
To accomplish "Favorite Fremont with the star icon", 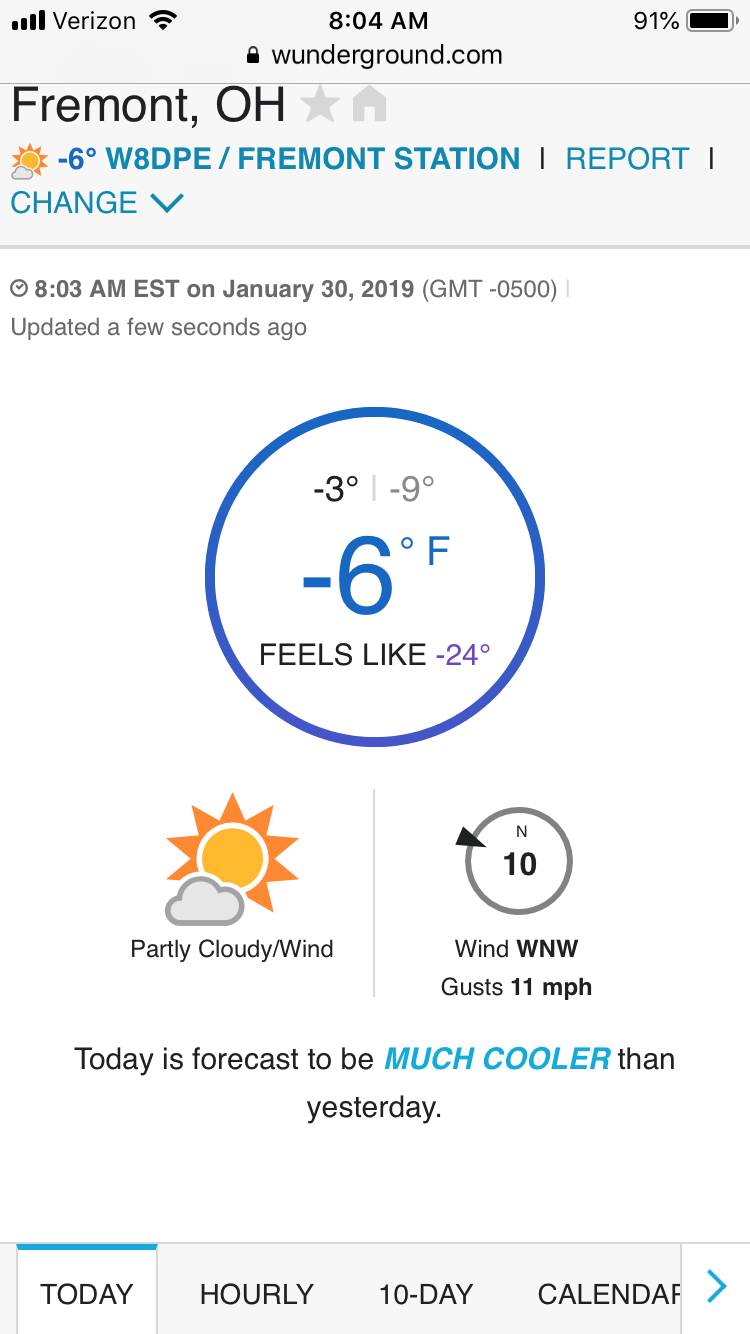I will pyautogui.click(x=320, y=104).
